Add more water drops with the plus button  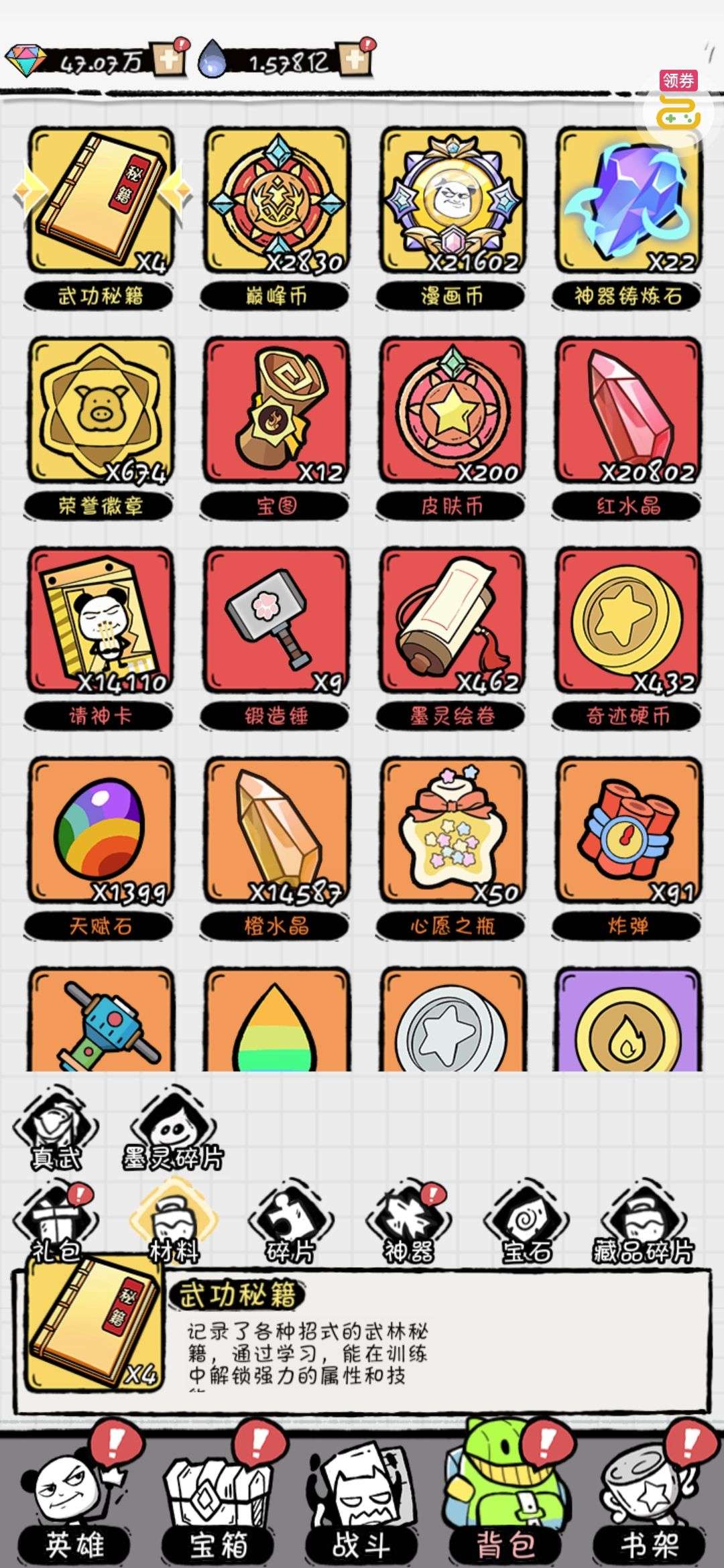click(355, 60)
